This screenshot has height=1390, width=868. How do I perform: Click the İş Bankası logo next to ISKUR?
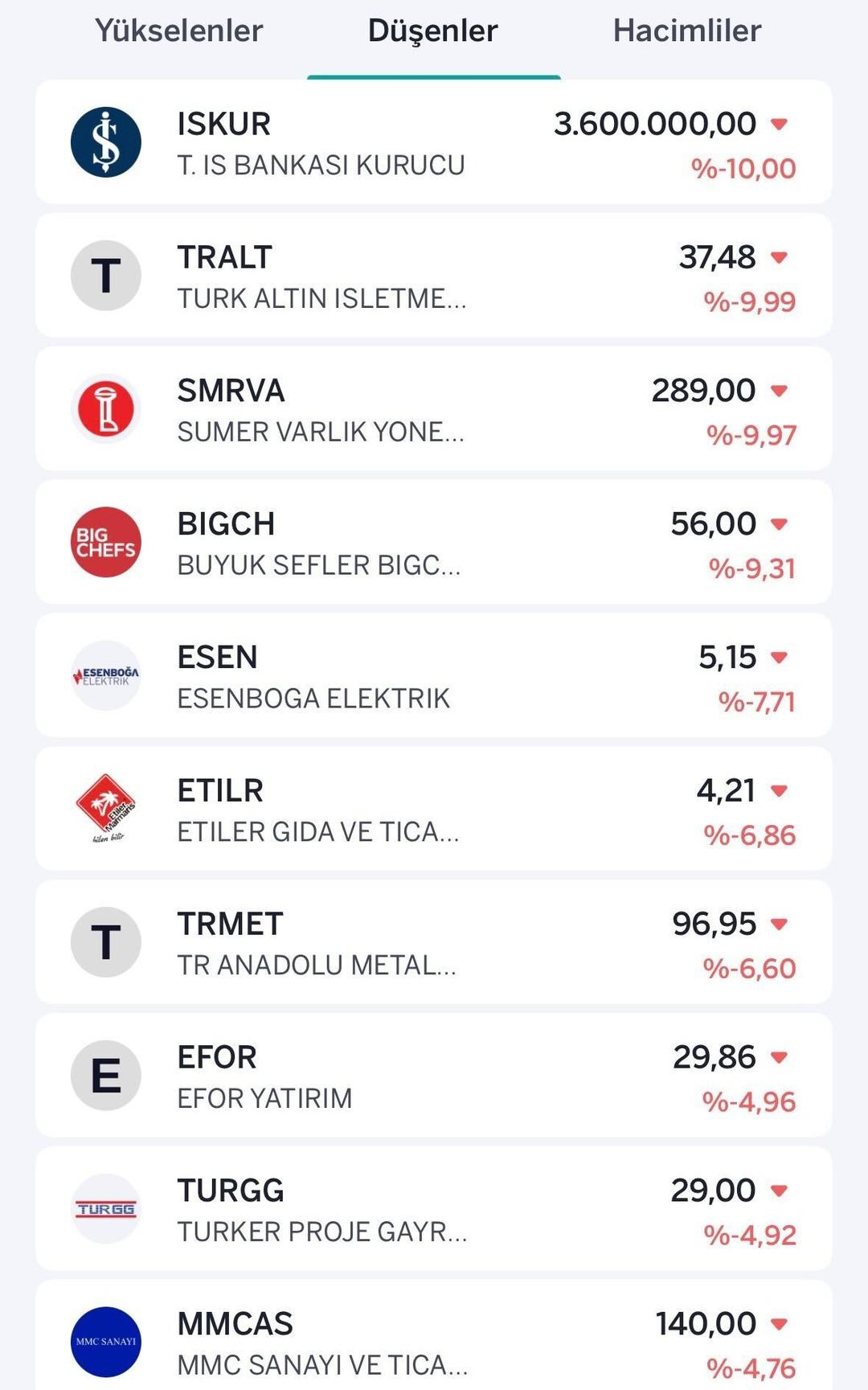[x=106, y=141]
